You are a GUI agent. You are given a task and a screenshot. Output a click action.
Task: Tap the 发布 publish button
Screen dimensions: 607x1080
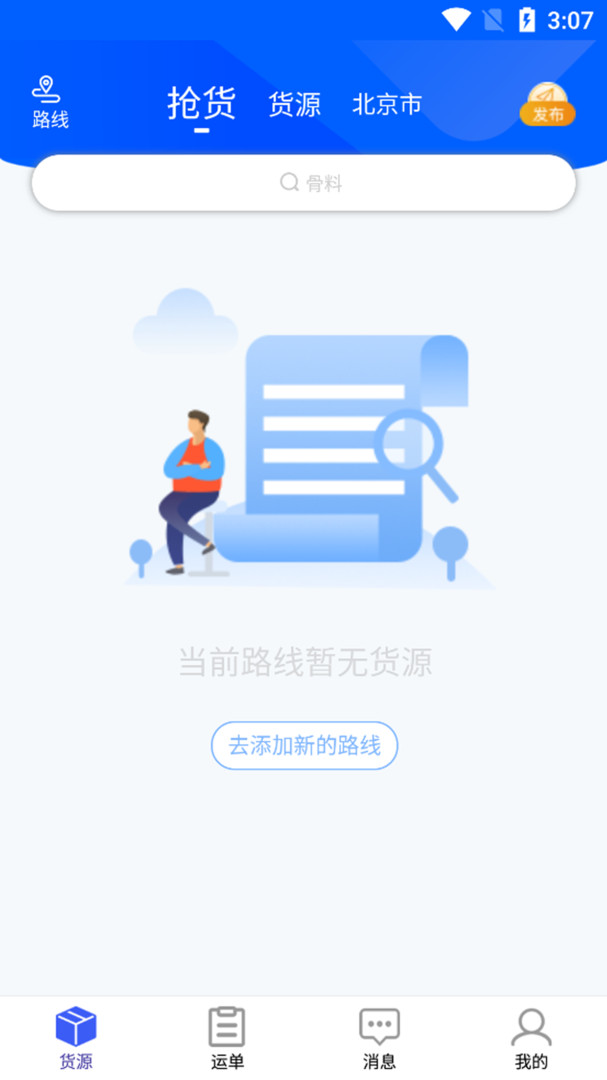click(x=547, y=105)
